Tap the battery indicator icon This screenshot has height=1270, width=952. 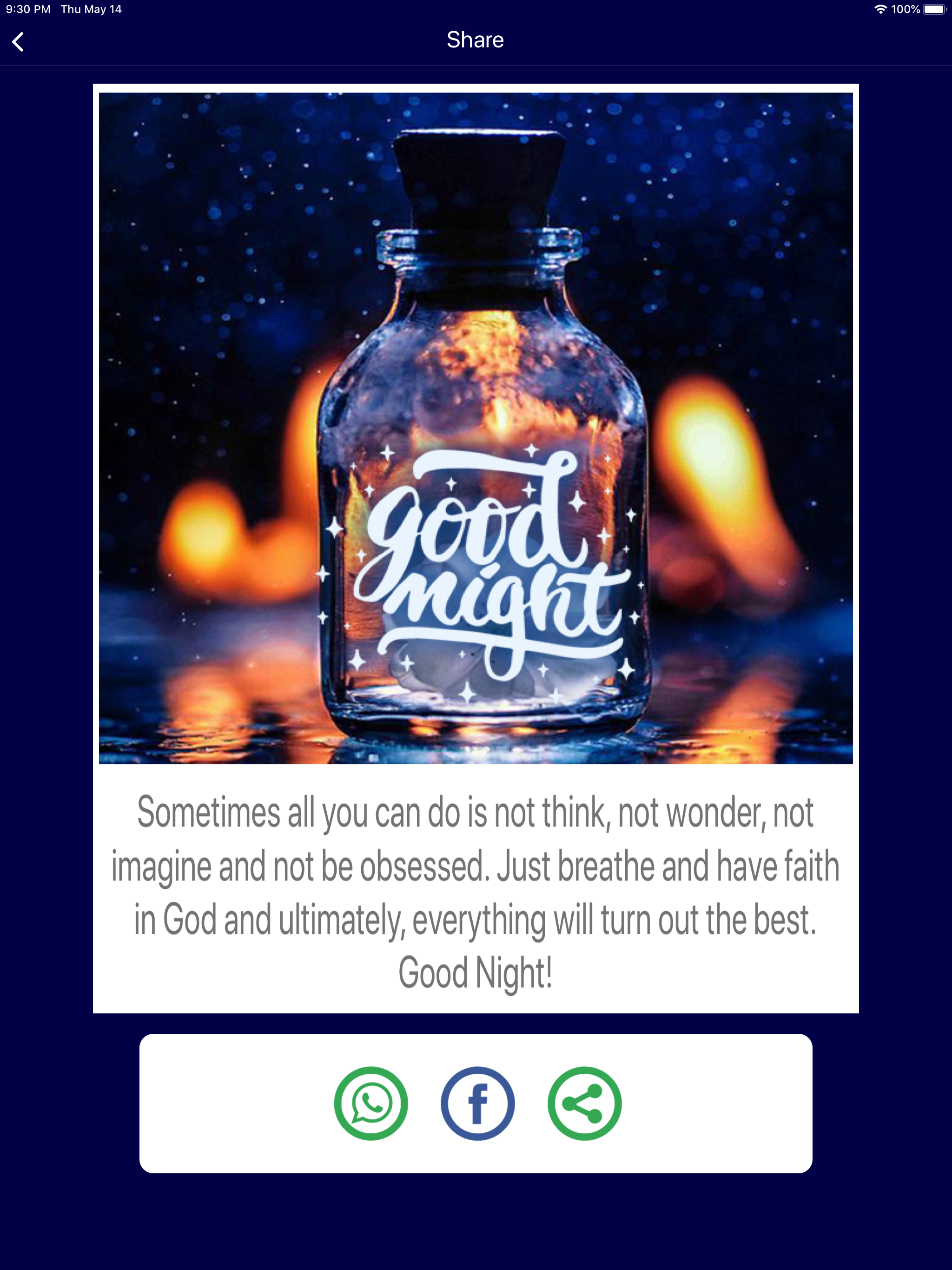click(934, 9)
